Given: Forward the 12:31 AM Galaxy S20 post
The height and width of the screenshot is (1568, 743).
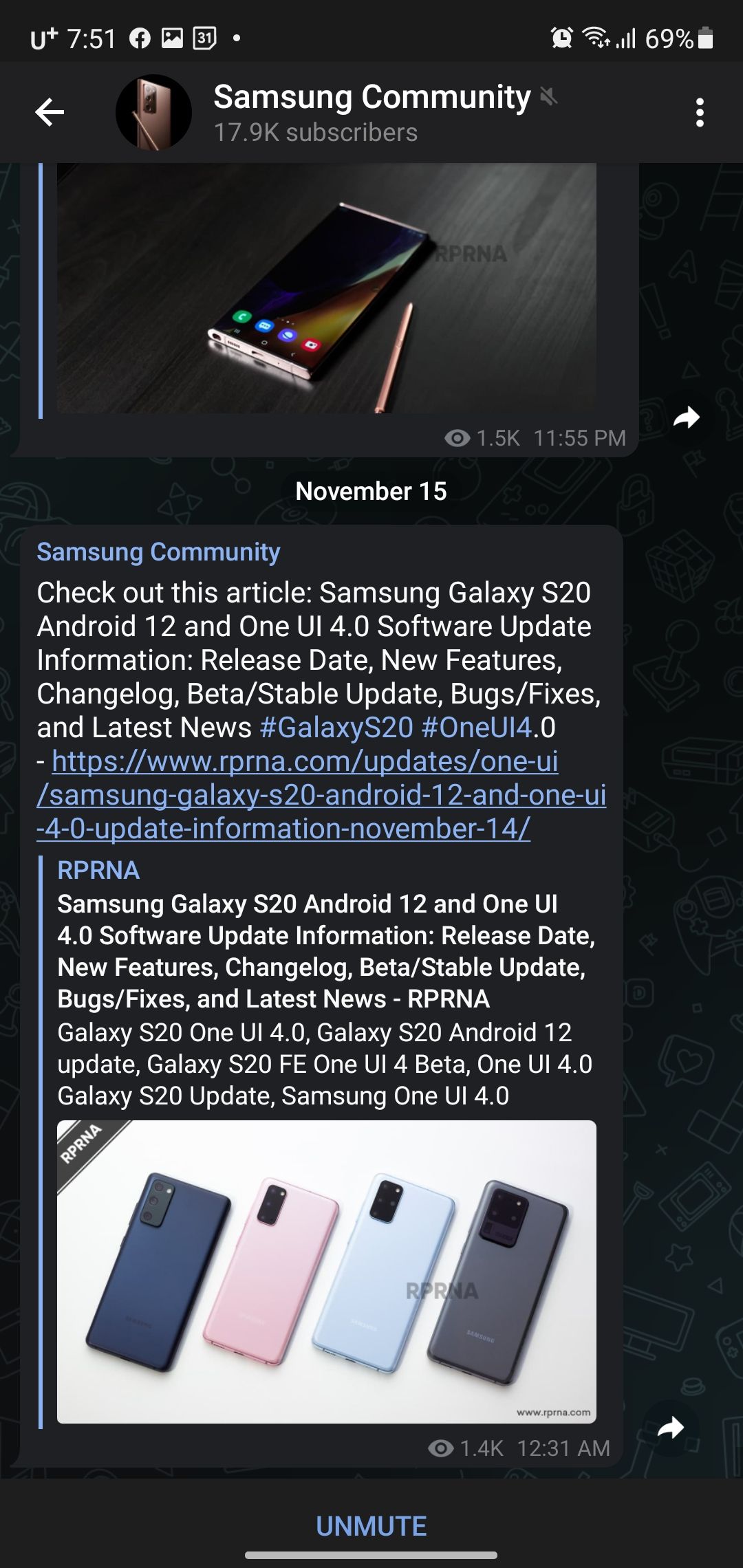Looking at the screenshot, I should pyautogui.click(x=671, y=1428).
